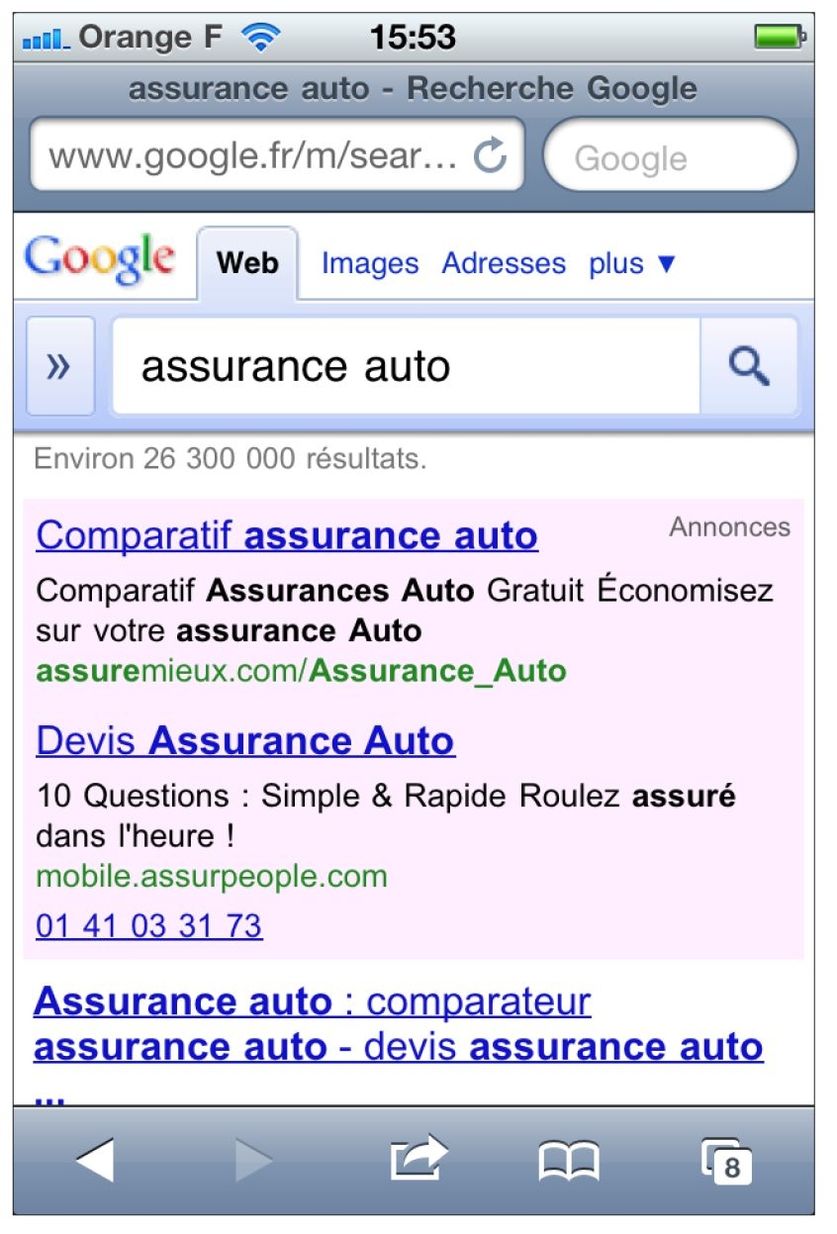Switch to the Adresses tab
Screen dimensions: 837x1234
[504, 264]
